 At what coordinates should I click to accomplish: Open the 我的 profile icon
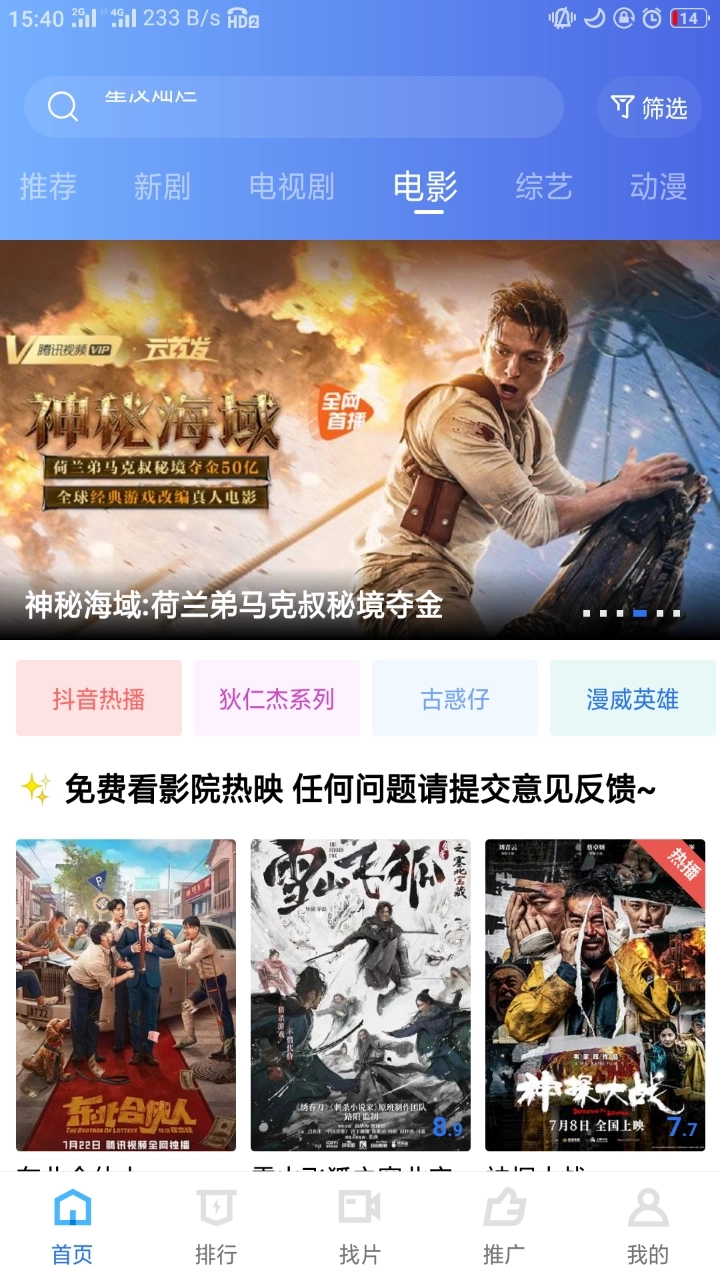[x=648, y=1210]
